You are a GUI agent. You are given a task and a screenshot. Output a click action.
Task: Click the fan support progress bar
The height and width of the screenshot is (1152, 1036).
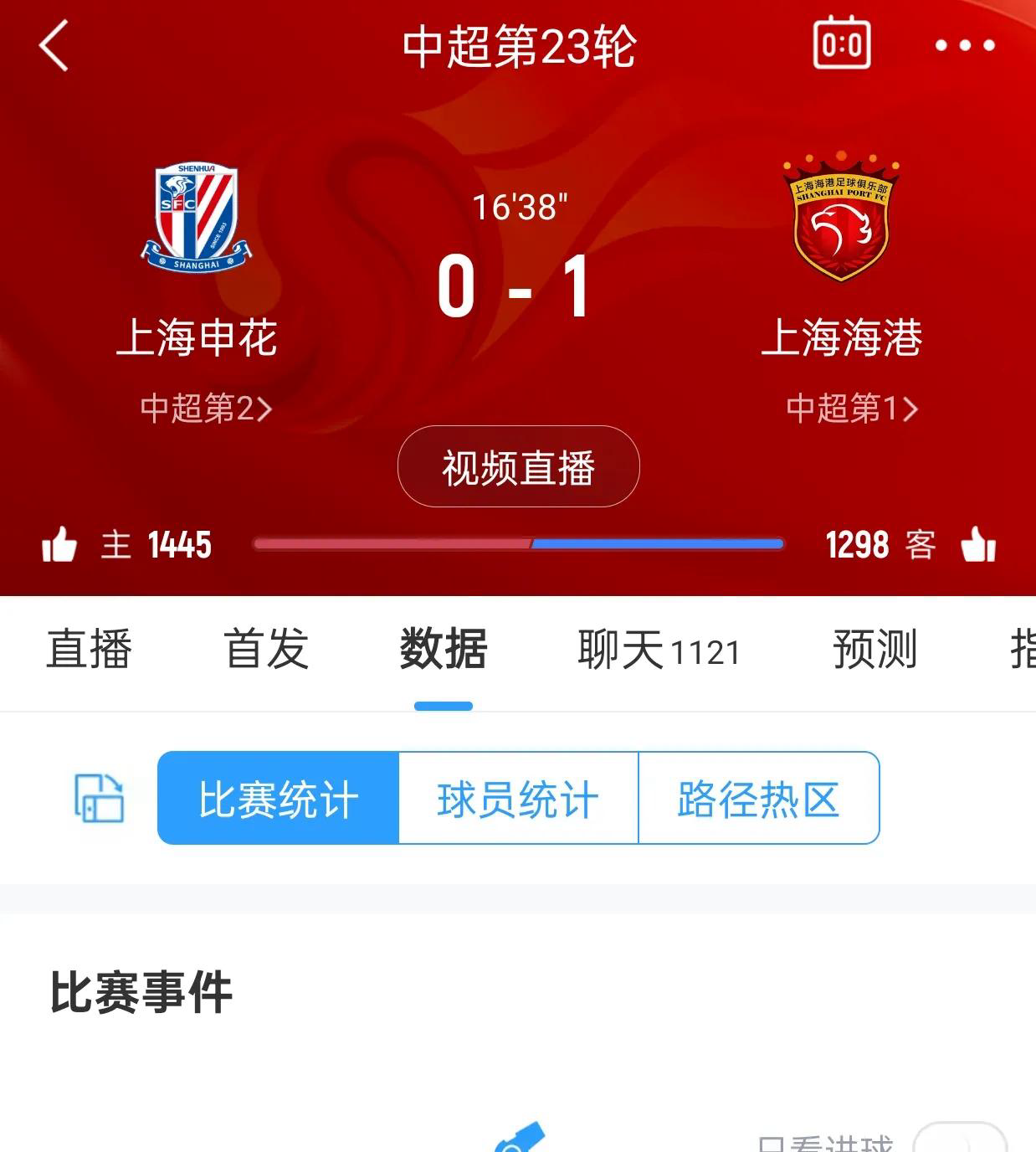pyautogui.click(x=517, y=543)
